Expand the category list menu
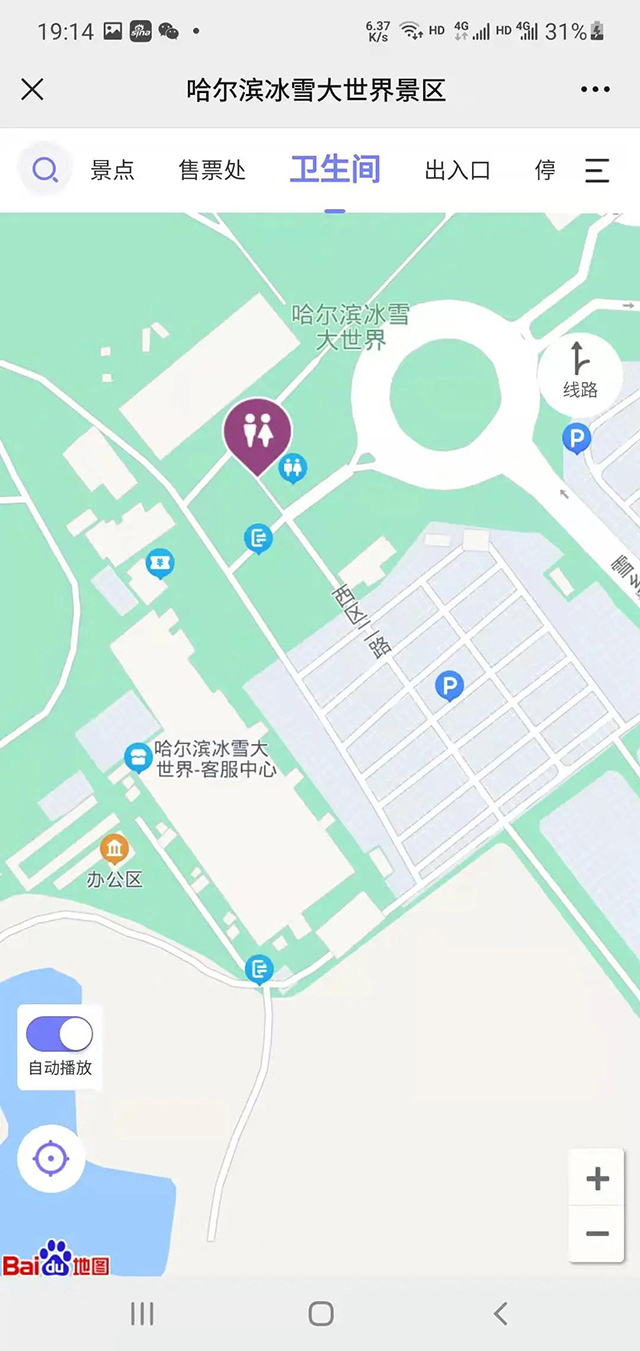This screenshot has width=640, height=1351. [597, 170]
